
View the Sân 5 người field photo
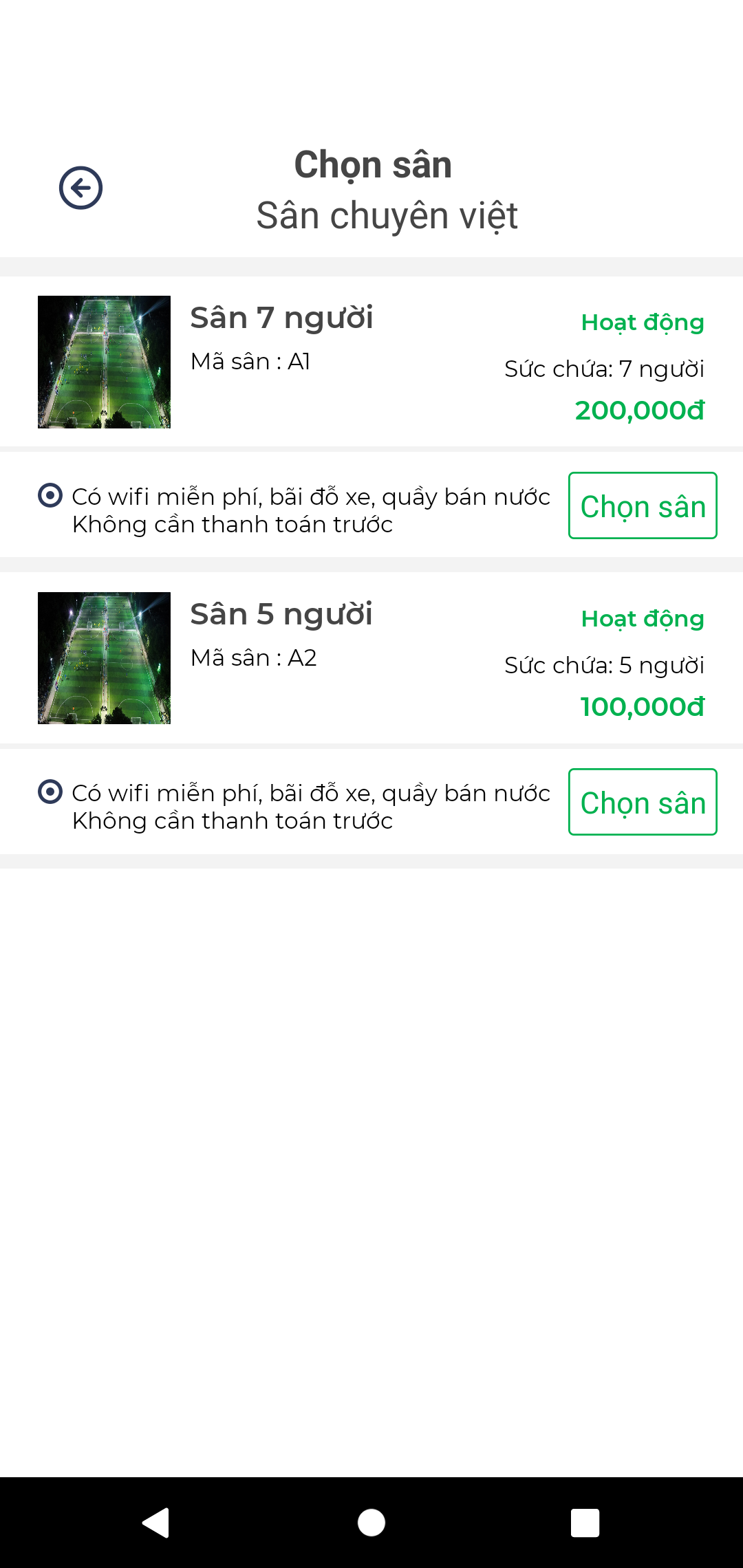point(104,658)
